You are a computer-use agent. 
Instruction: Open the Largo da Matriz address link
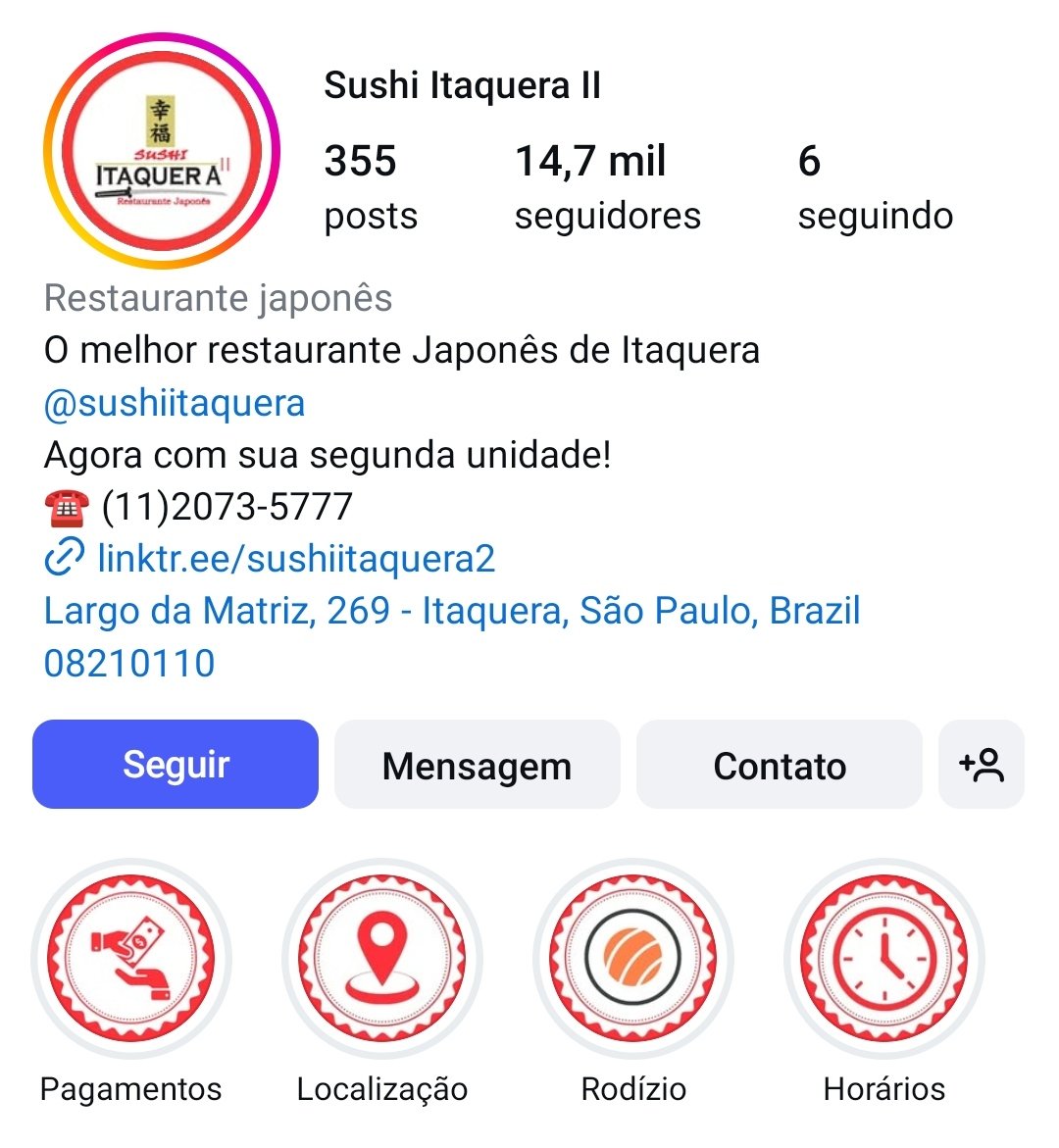452,611
